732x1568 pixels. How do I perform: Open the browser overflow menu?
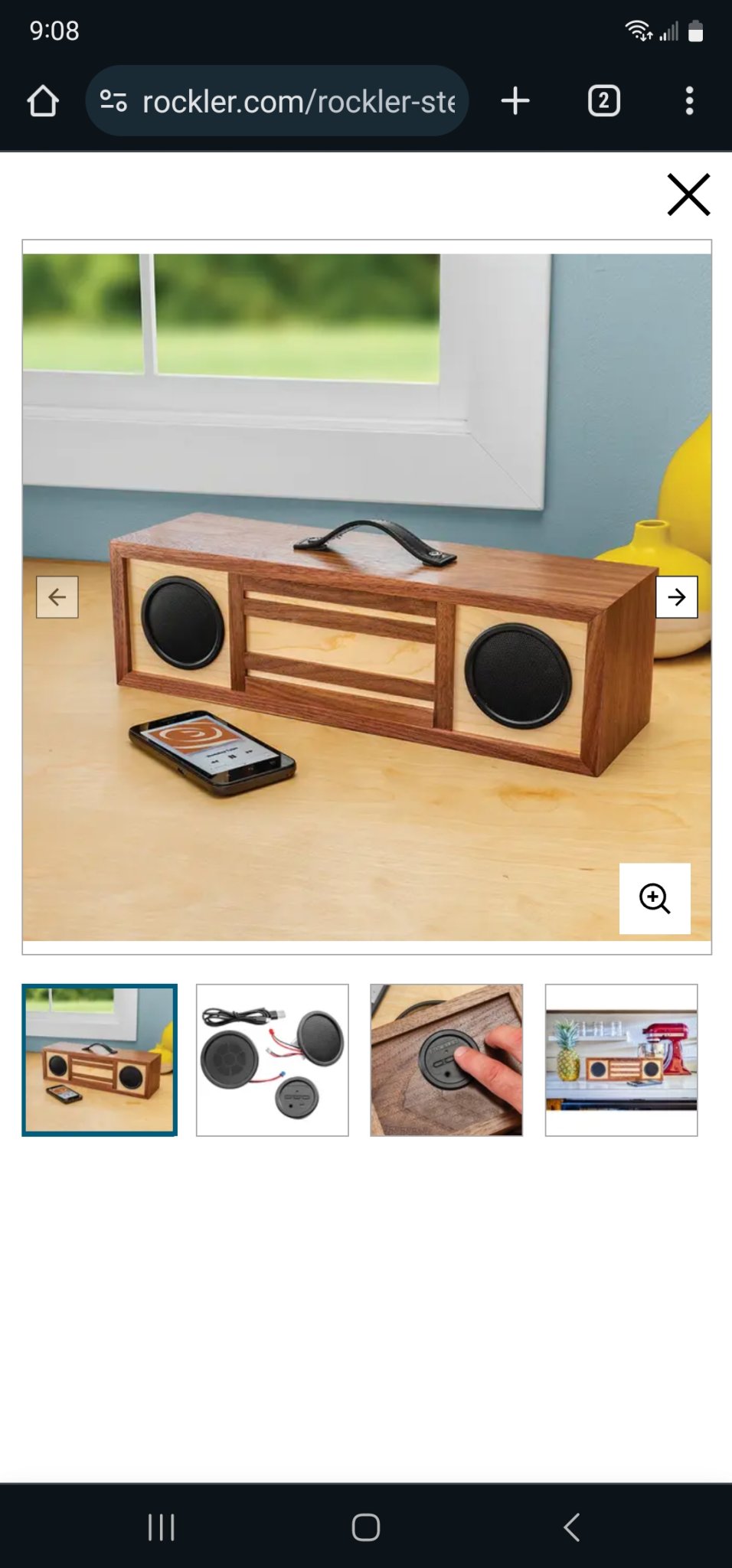tap(690, 101)
